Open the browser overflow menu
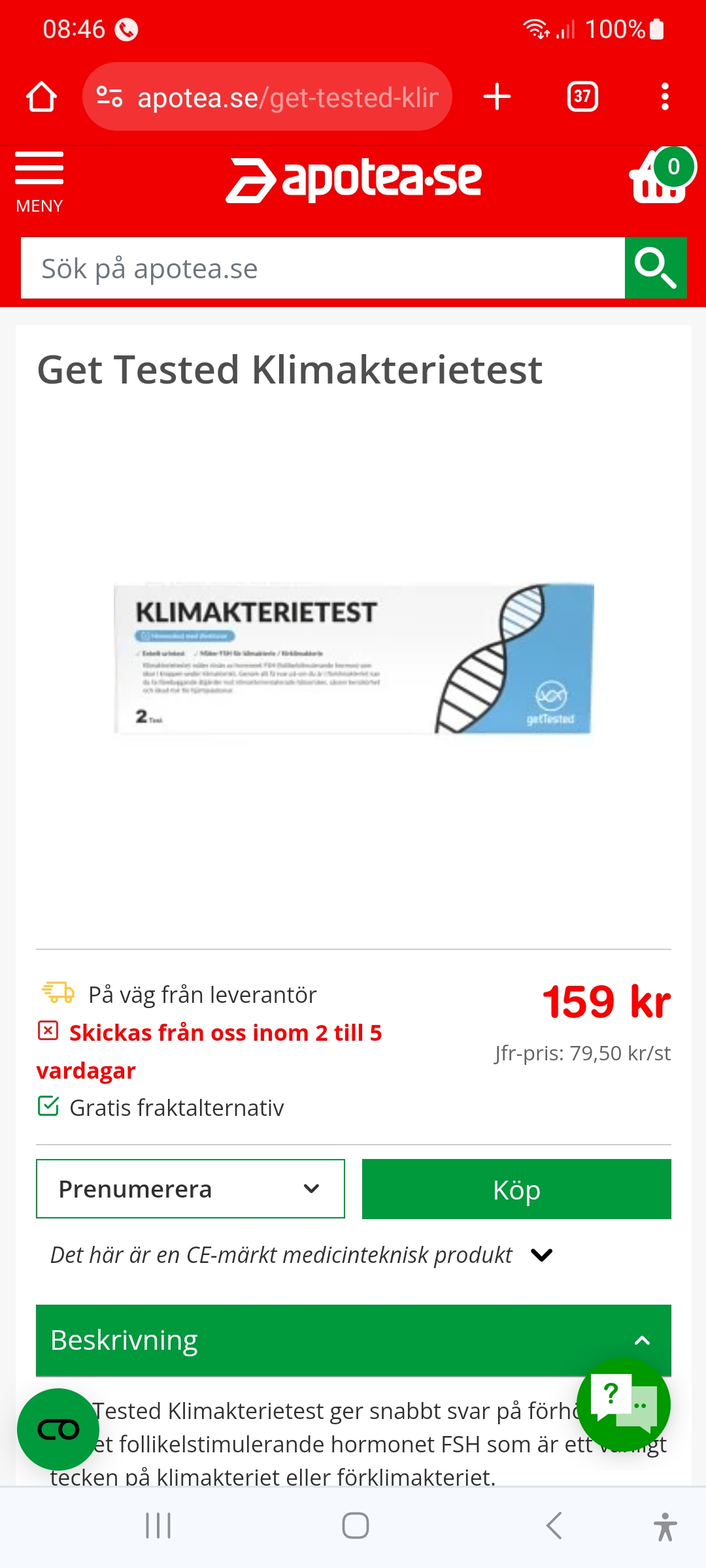706x1568 pixels. 665,97
